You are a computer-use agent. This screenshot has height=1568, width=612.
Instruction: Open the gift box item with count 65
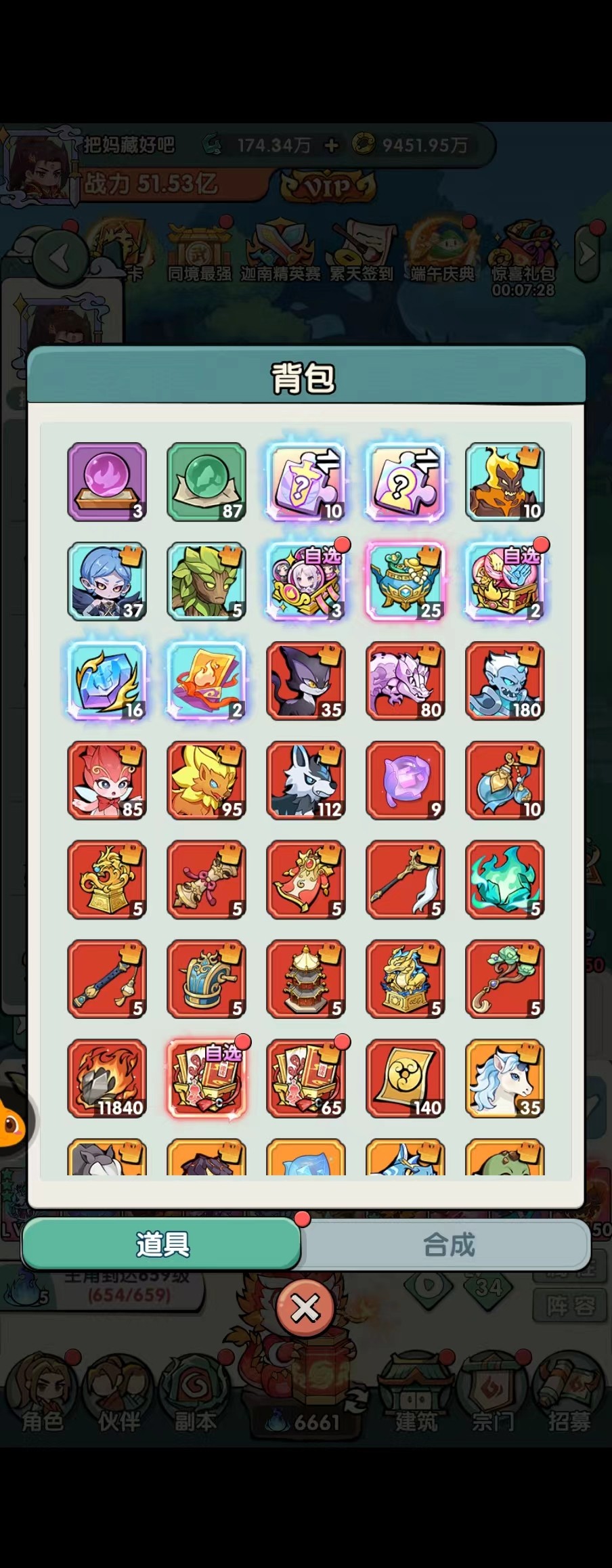(x=306, y=1079)
